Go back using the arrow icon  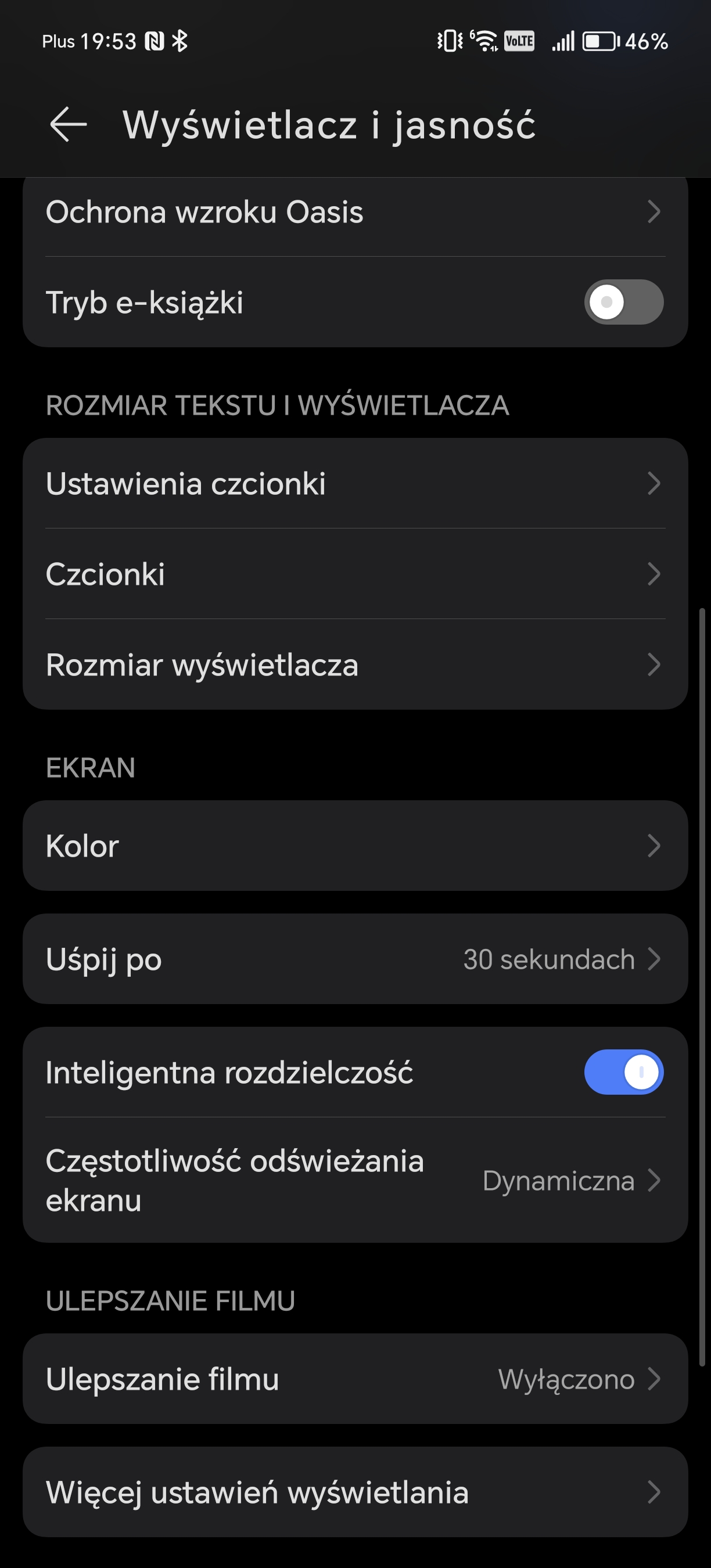pyautogui.click(x=68, y=124)
